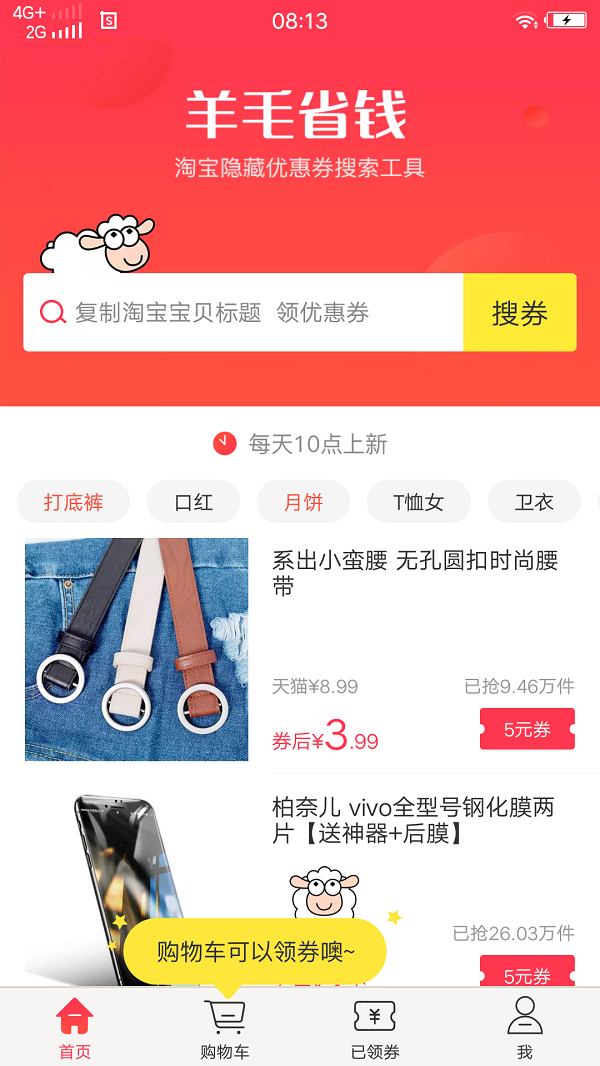This screenshot has width=600, height=1066.
Task: Switch to the 首页 tab
Action: coord(75,1028)
